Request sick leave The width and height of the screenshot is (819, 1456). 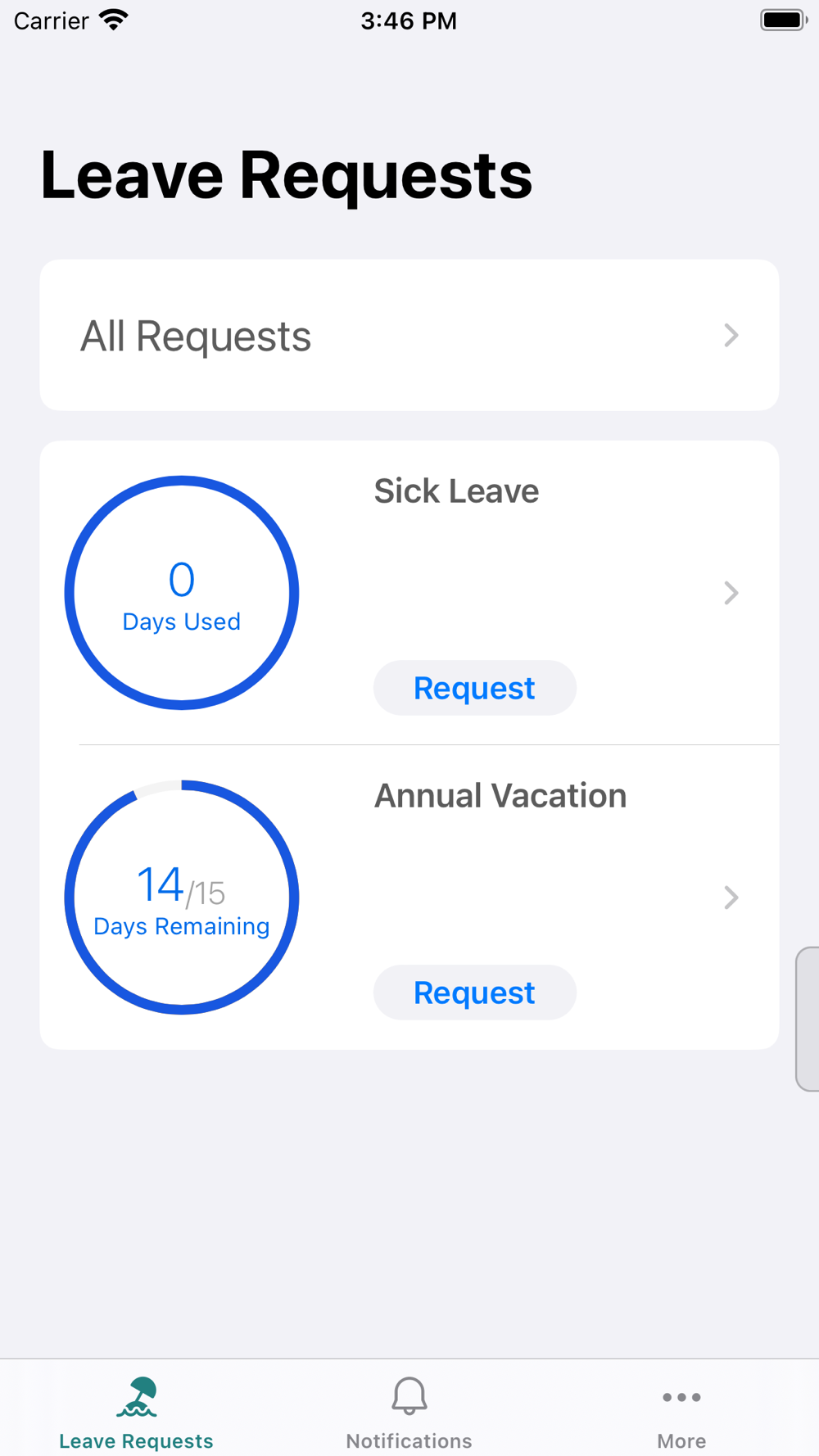pos(475,688)
